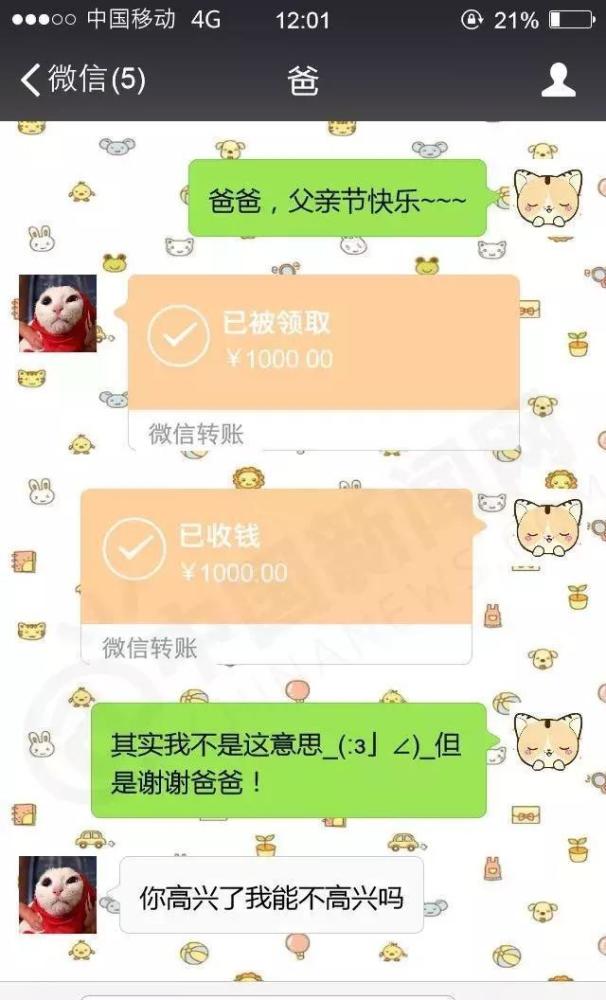Open chat details via the person icon

point(558,80)
